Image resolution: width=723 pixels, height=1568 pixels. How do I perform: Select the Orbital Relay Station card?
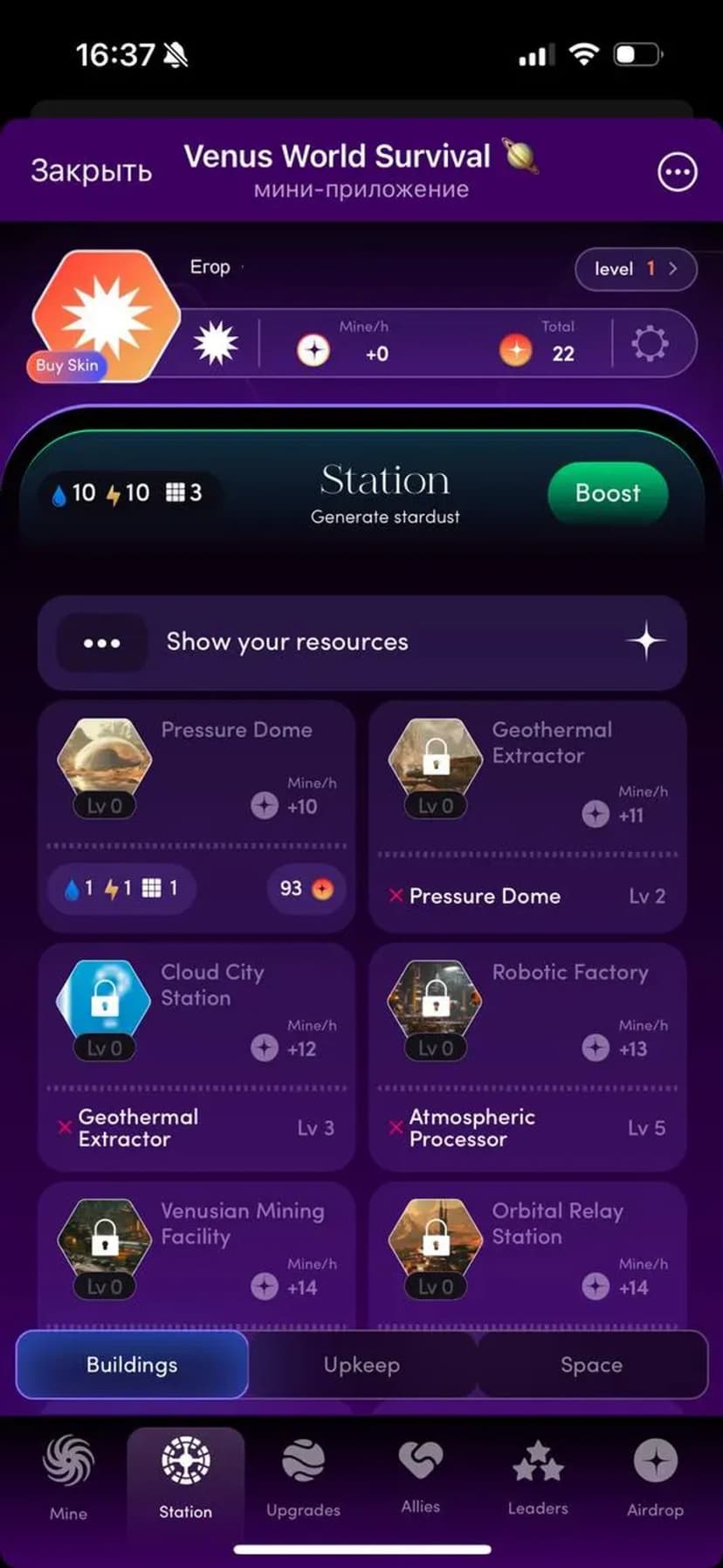527,1248
